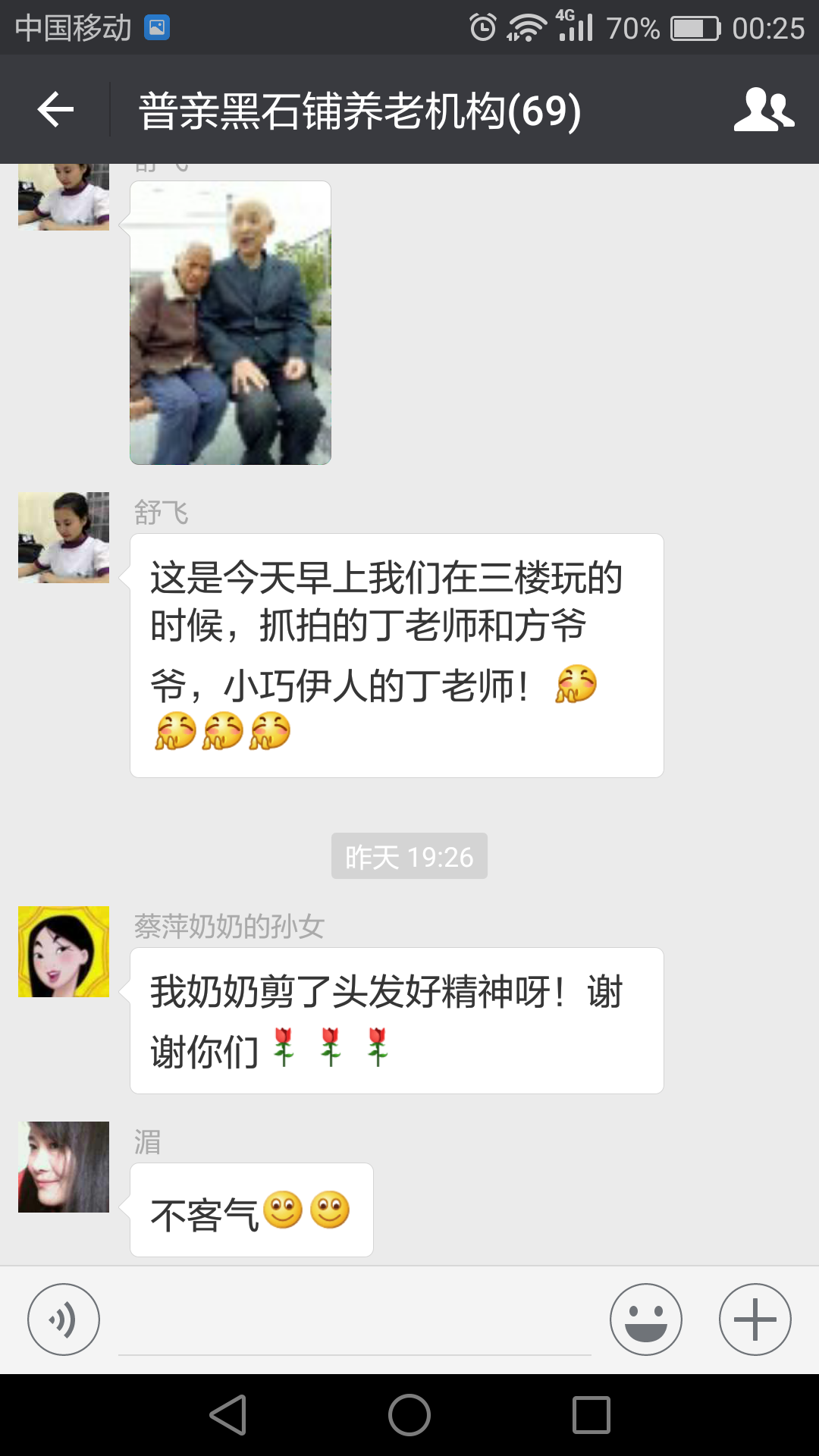Open the plus attachment menu
This screenshot has height=1456, width=819.
click(x=755, y=1319)
